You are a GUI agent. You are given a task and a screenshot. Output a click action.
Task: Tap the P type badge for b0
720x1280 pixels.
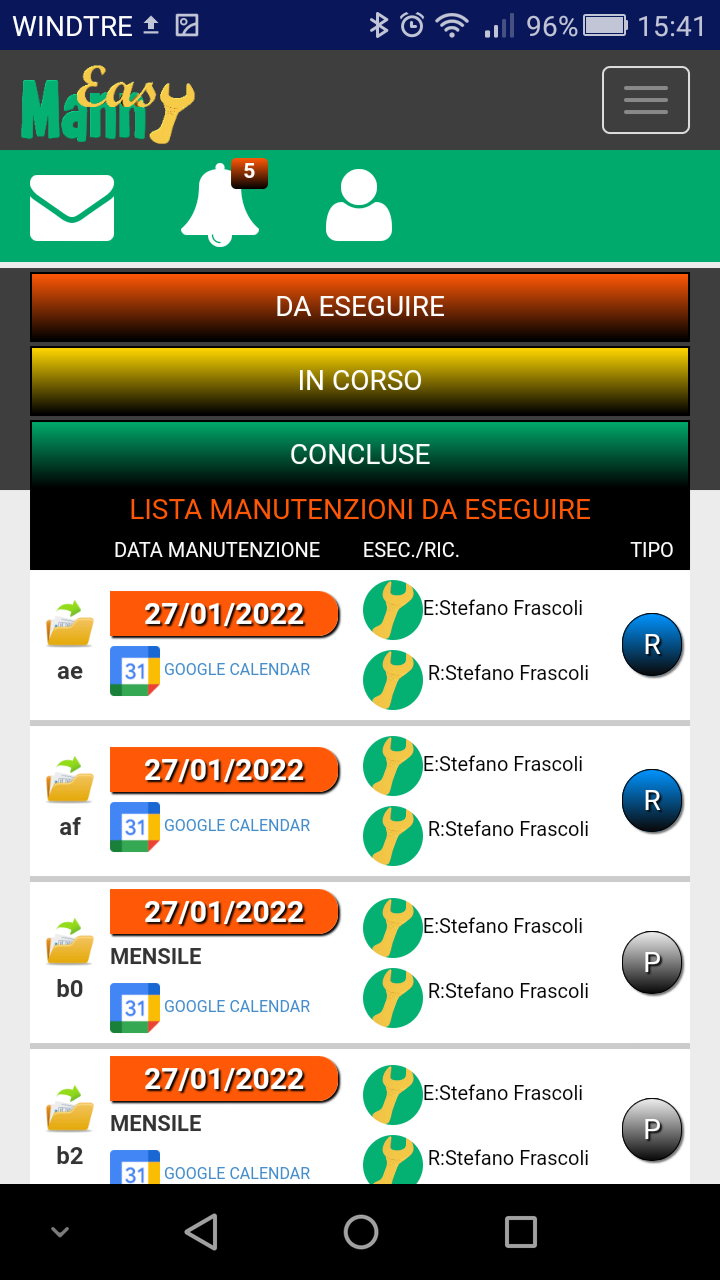[x=652, y=963]
